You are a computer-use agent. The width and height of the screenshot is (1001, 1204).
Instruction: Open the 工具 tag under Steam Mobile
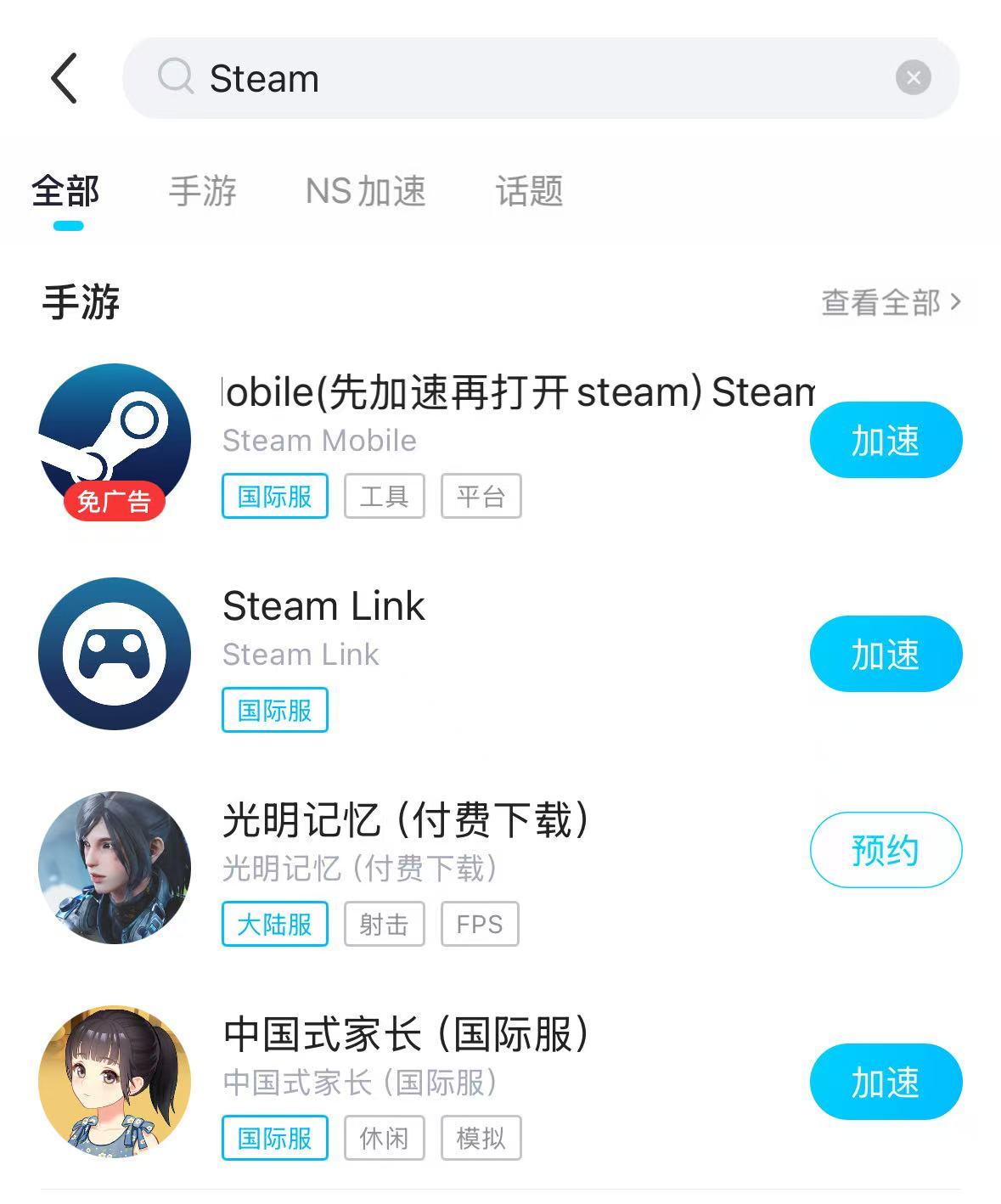[384, 497]
